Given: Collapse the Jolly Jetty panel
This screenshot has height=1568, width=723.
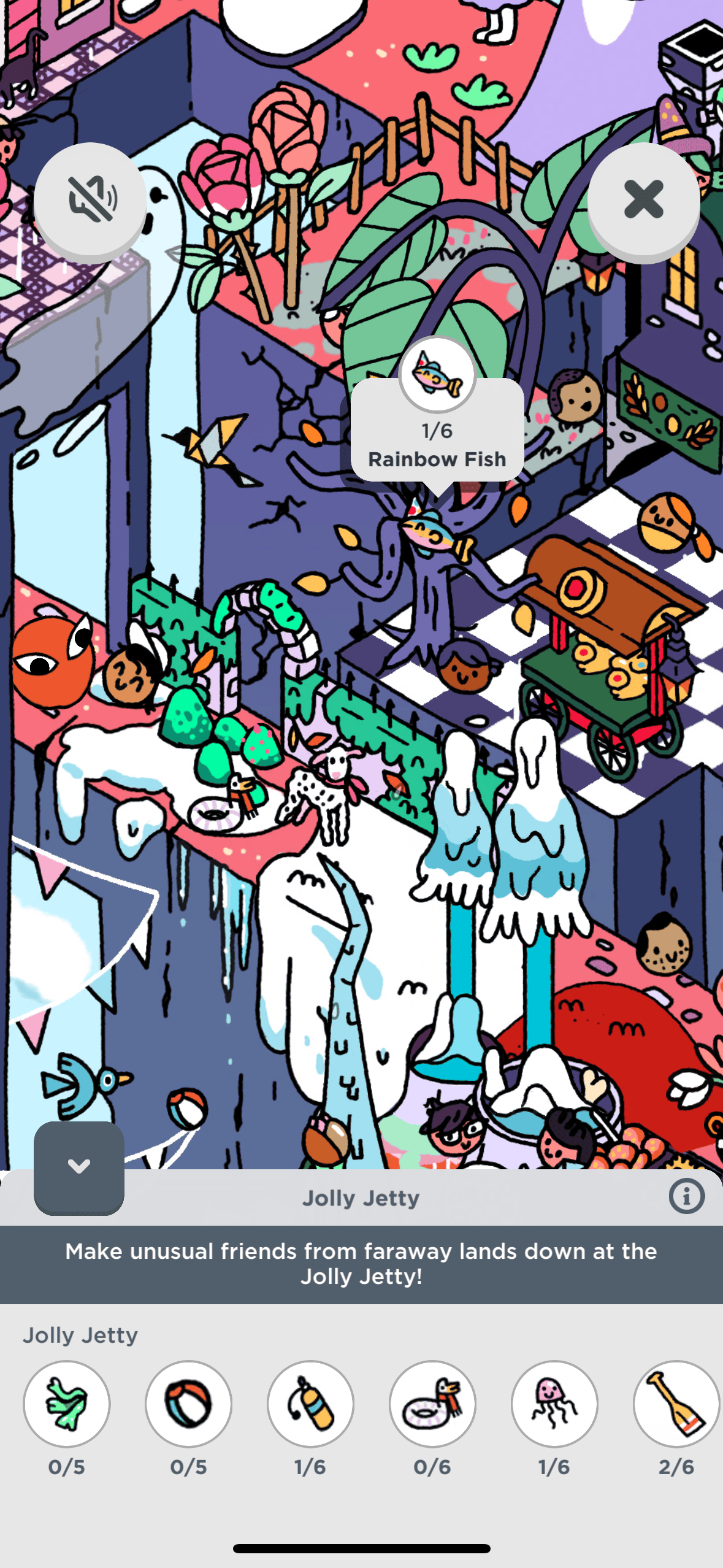Looking at the screenshot, I should pos(79,1166).
